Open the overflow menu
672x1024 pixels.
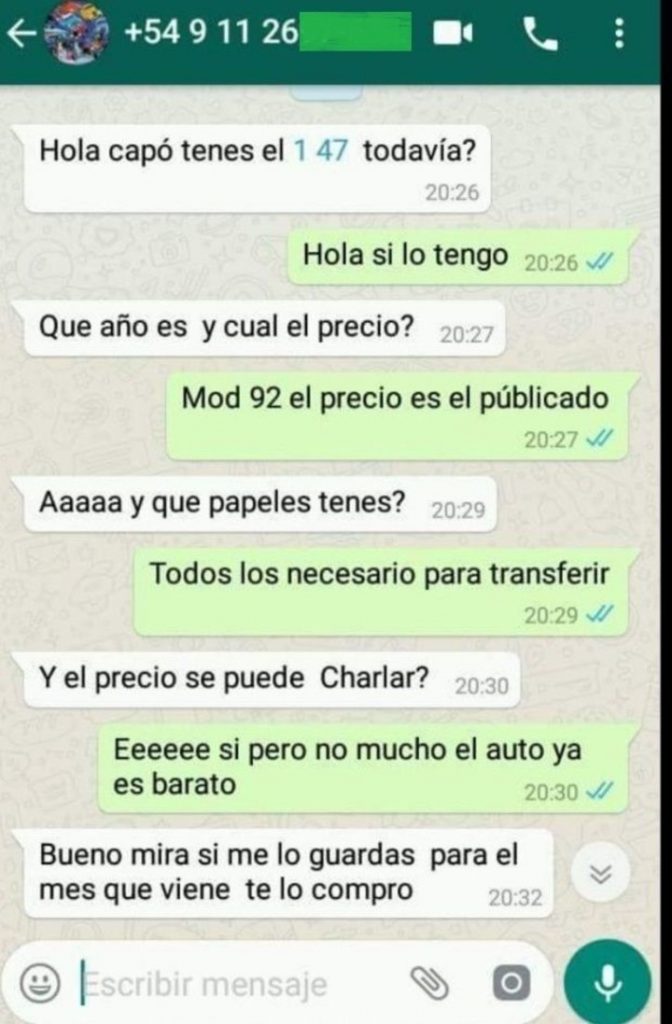pyautogui.click(x=619, y=34)
